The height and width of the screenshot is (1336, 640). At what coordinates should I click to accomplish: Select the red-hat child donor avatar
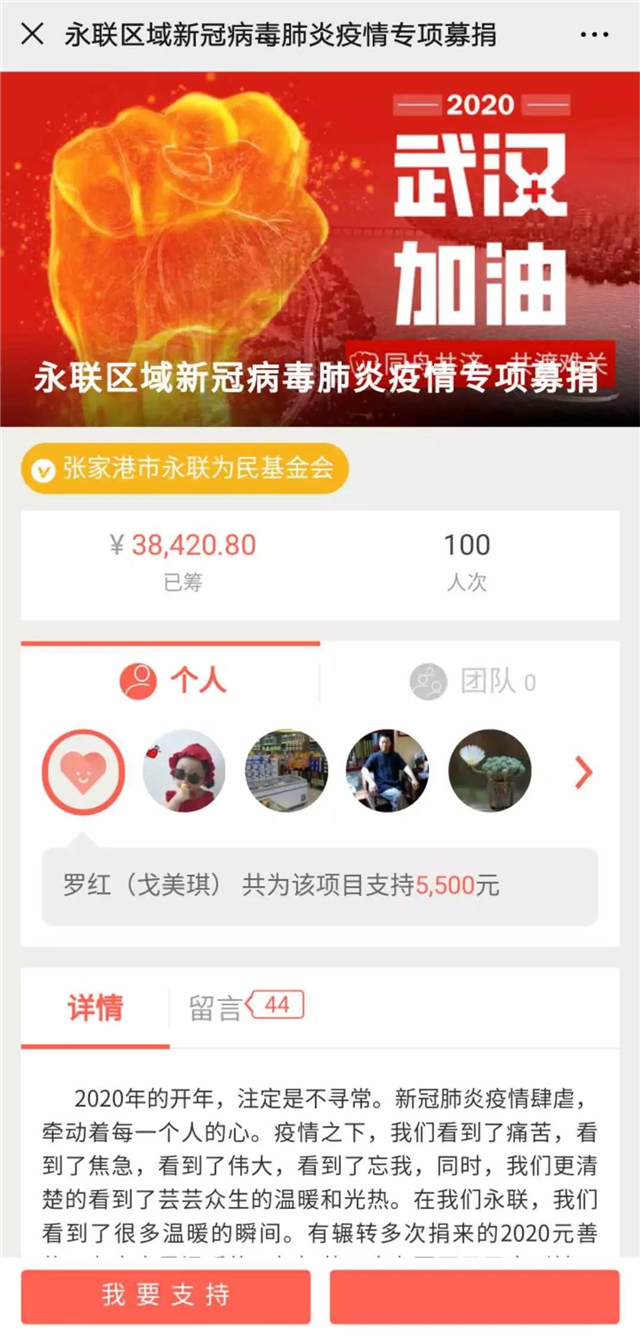tap(184, 770)
